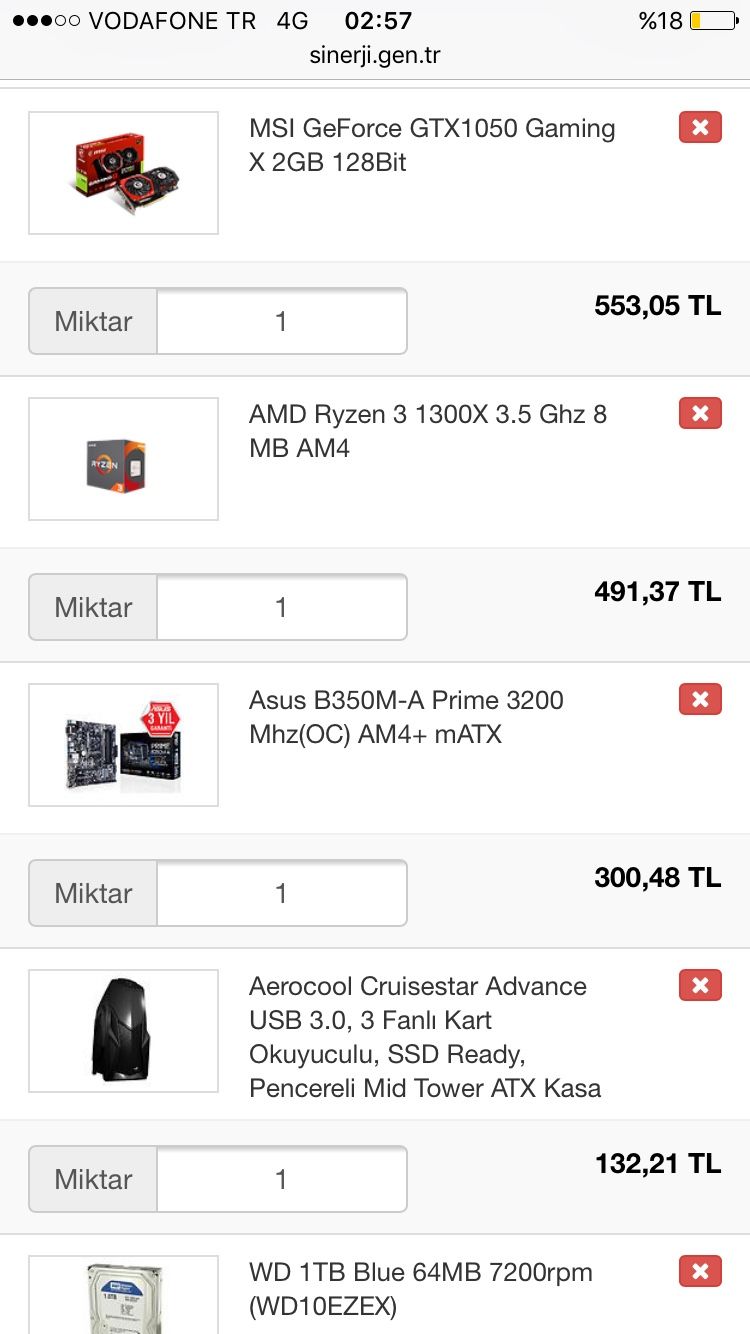Screen dimensions: 750x1334
Task: Remove AMD Ryzen 3 1300X from cart
Action: 700,413
